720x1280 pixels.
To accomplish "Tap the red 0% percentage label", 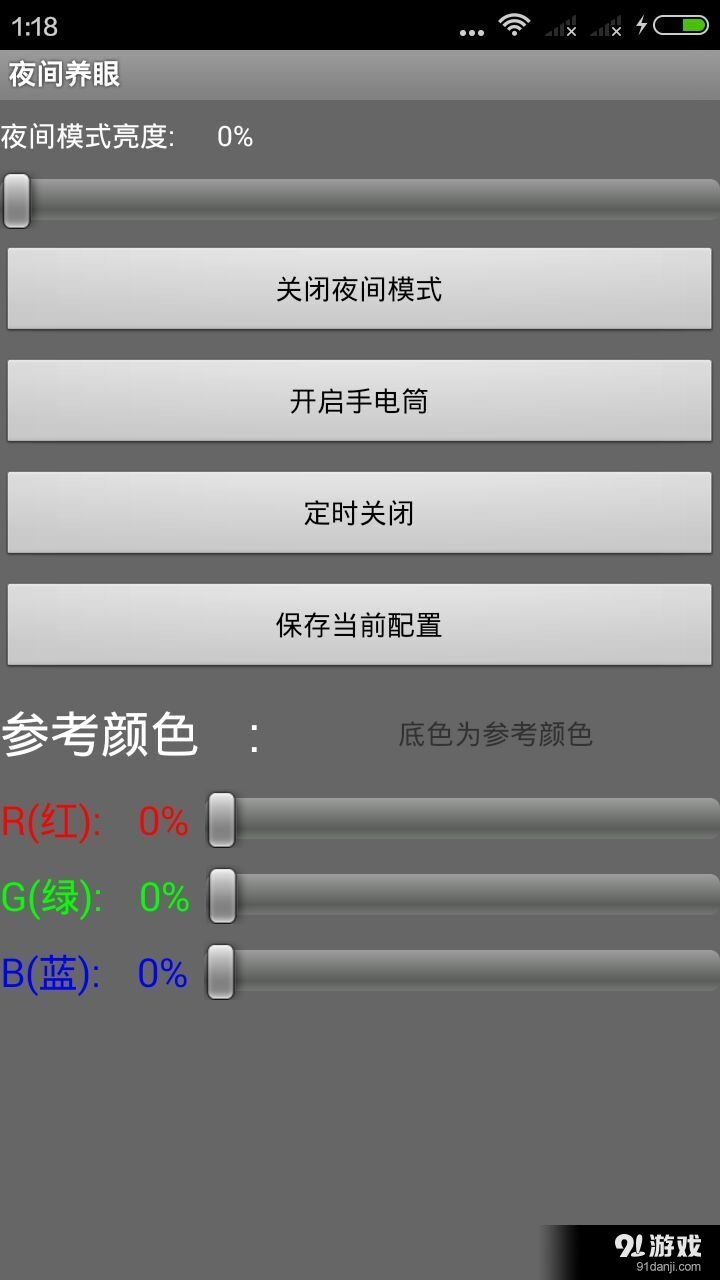I will click(160, 820).
